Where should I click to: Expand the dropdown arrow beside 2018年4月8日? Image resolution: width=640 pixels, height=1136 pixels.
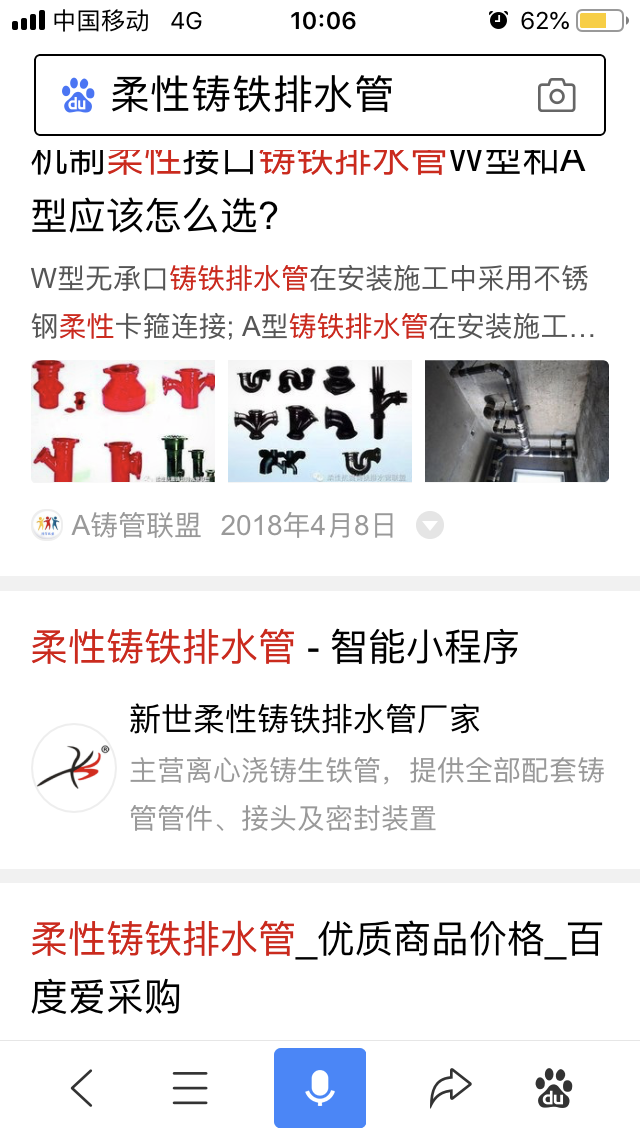point(429,525)
